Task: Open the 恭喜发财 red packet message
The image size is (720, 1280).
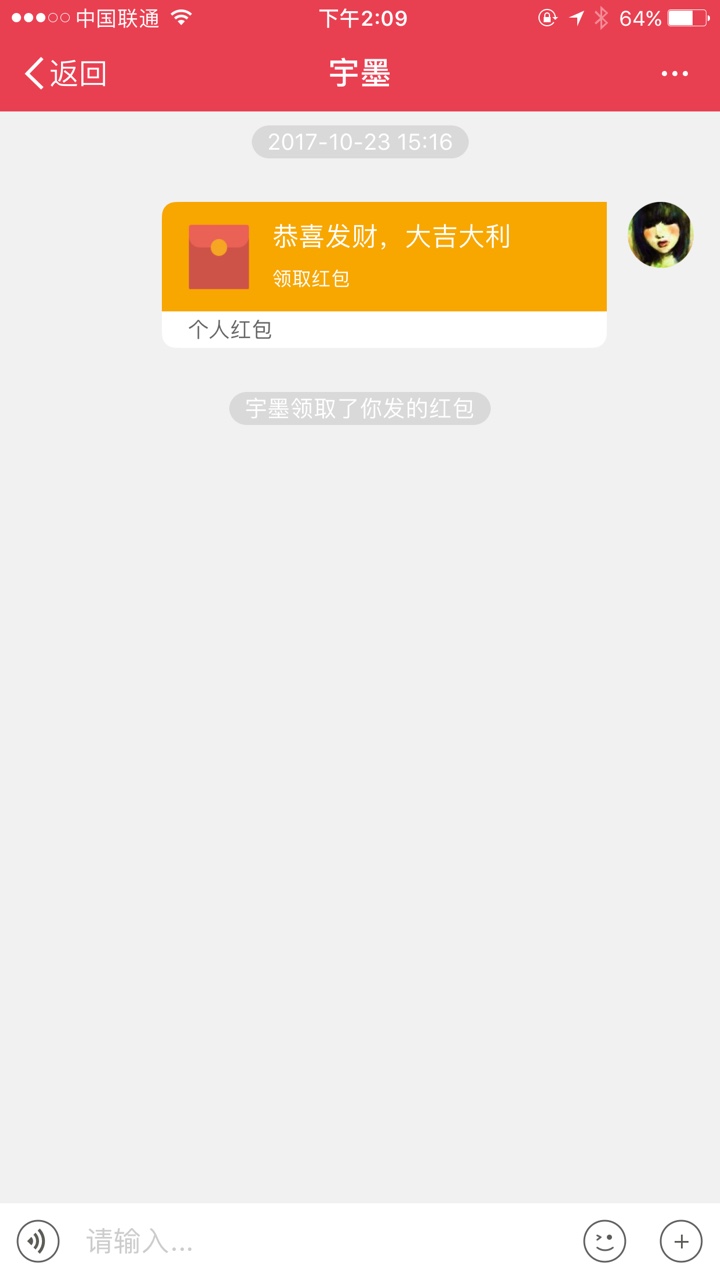Action: [384, 275]
